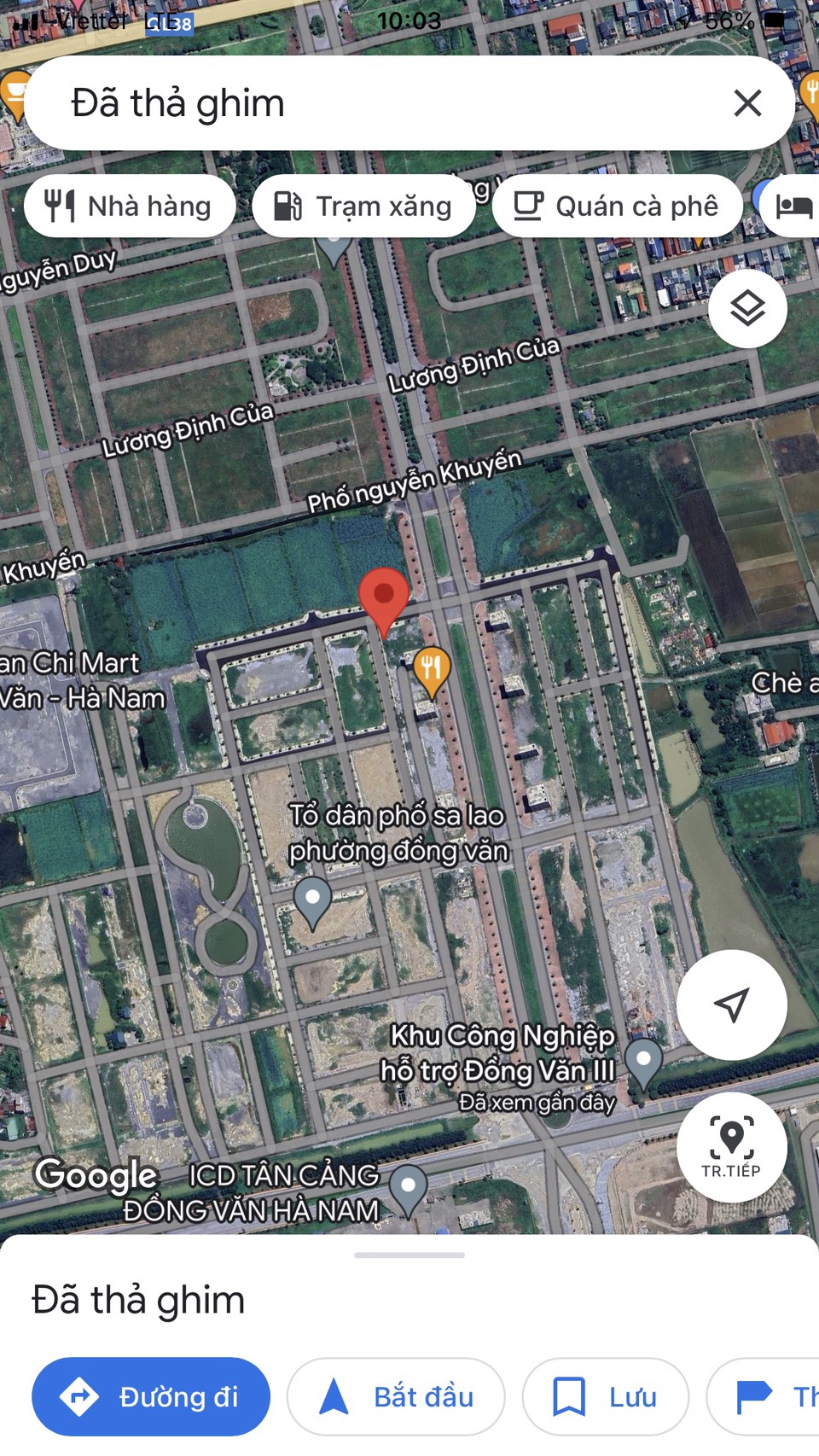819x1456 pixels.
Task: Filter map by Nhà hàng chip
Action: [x=130, y=207]
